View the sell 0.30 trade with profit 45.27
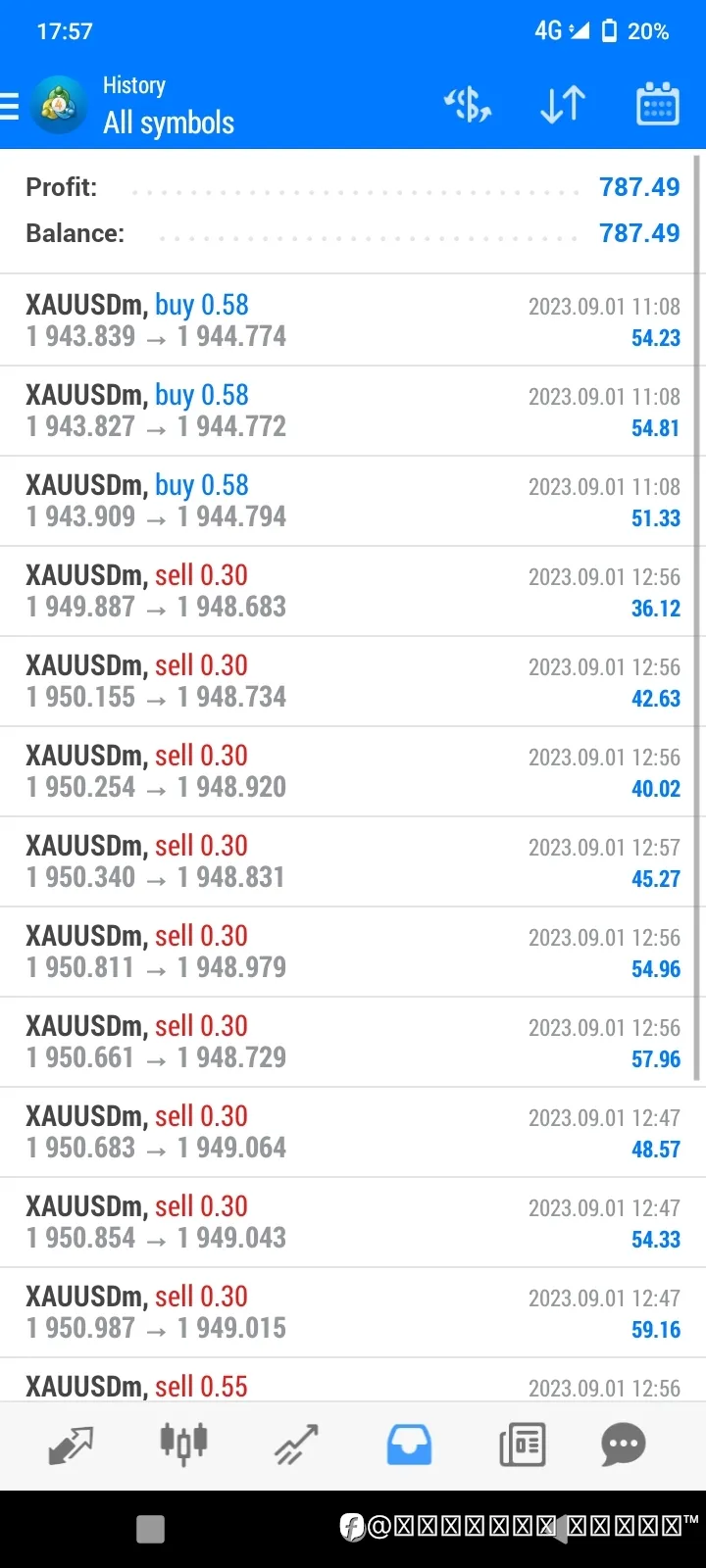This screenshot has width=706, height=1568. coord(353,861)
